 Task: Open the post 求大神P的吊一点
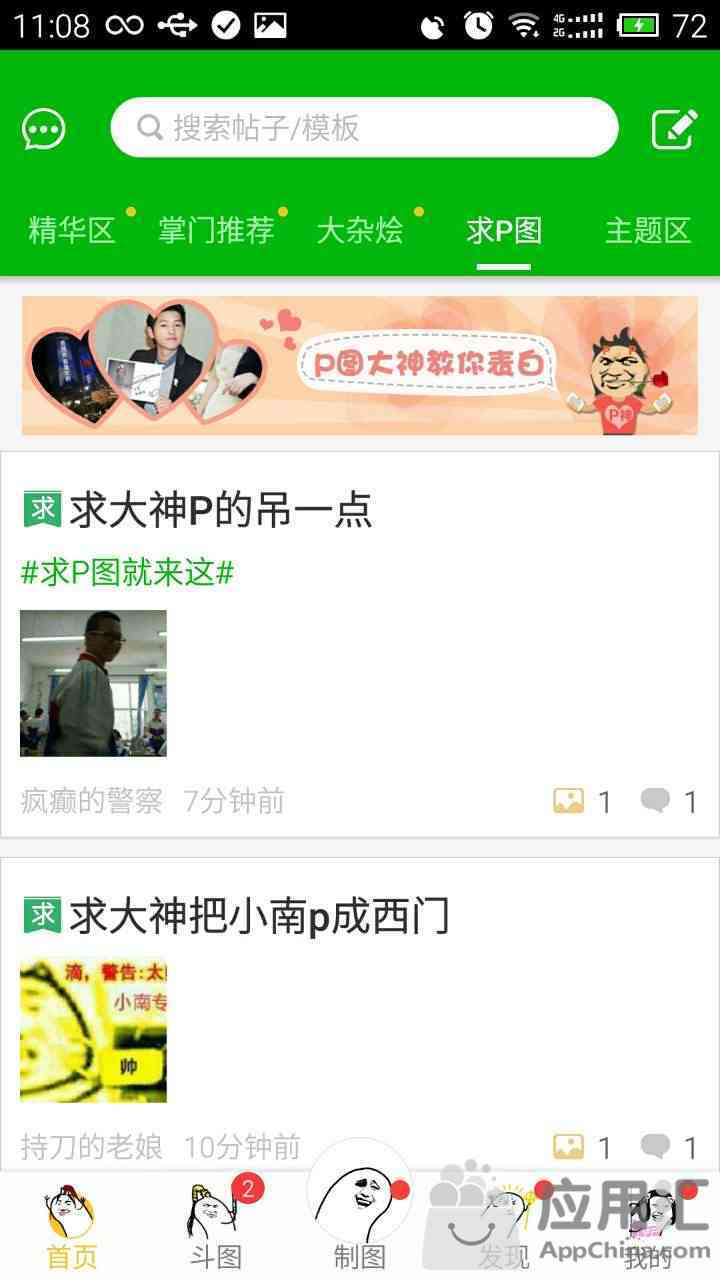pos(221,510)
